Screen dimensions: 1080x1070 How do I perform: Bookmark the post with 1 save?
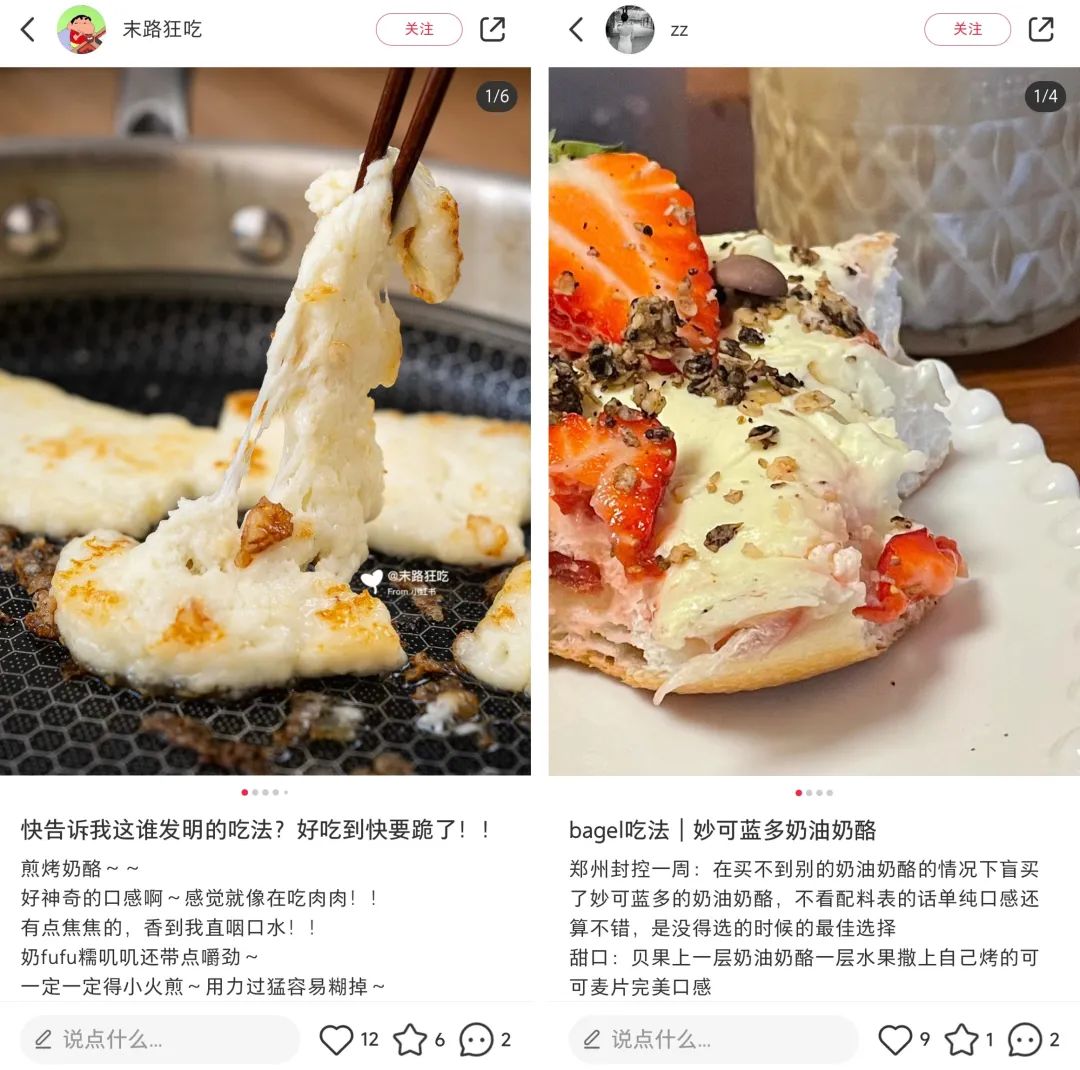(x=962, y=1040)
